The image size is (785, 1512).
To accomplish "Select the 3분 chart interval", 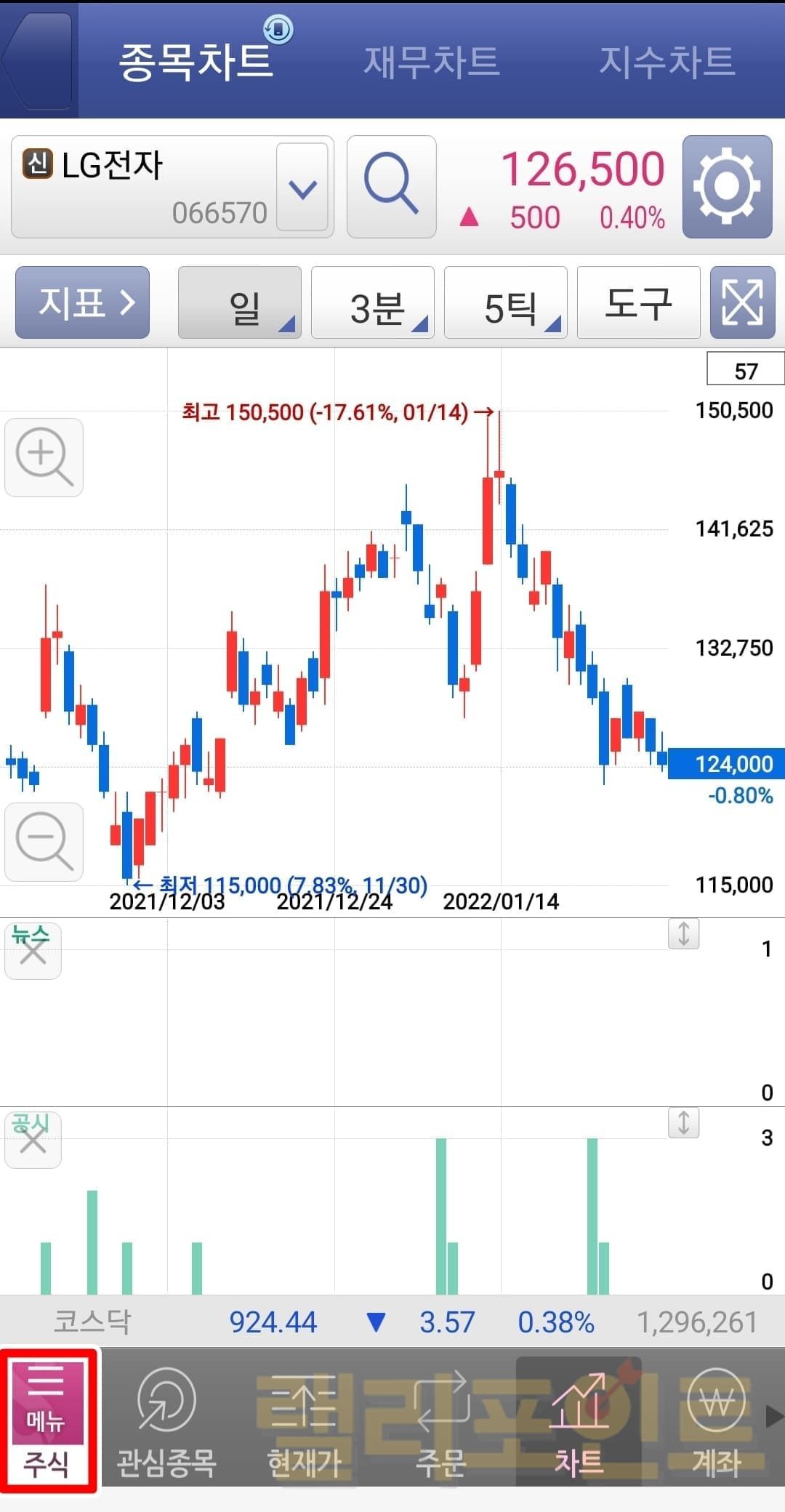I will pos(373,303).
